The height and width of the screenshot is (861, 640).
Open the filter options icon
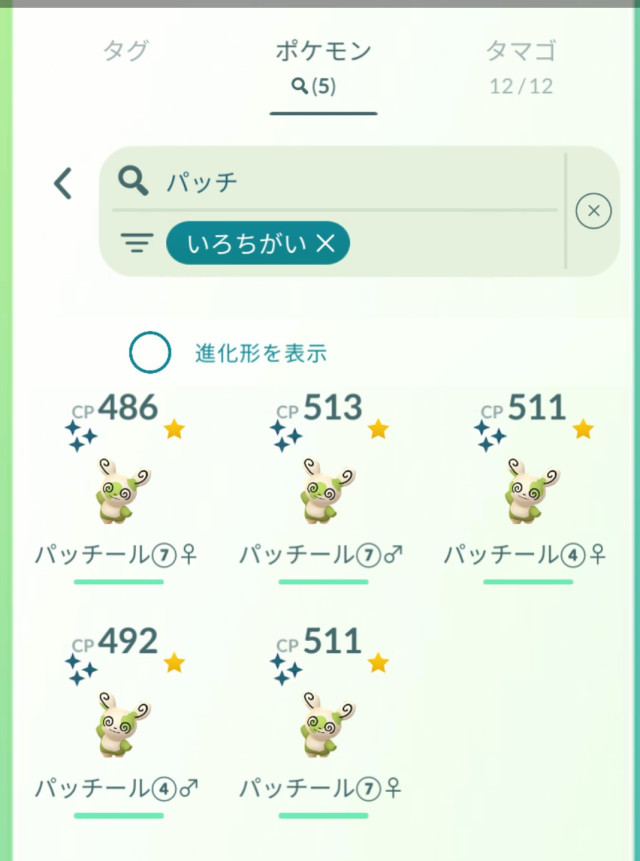click(137, 242)
